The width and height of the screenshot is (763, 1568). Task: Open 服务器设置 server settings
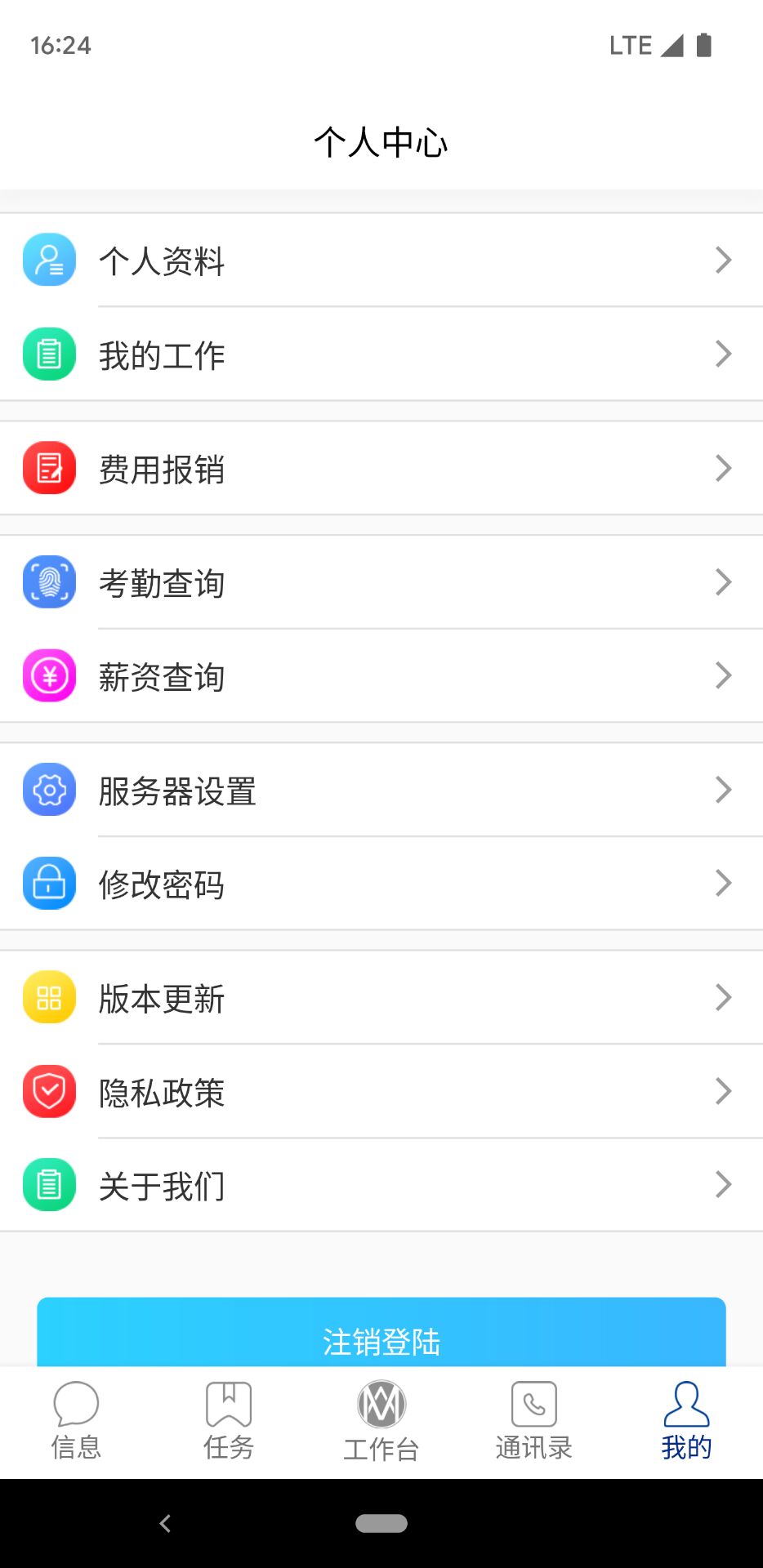pos(381,790)
